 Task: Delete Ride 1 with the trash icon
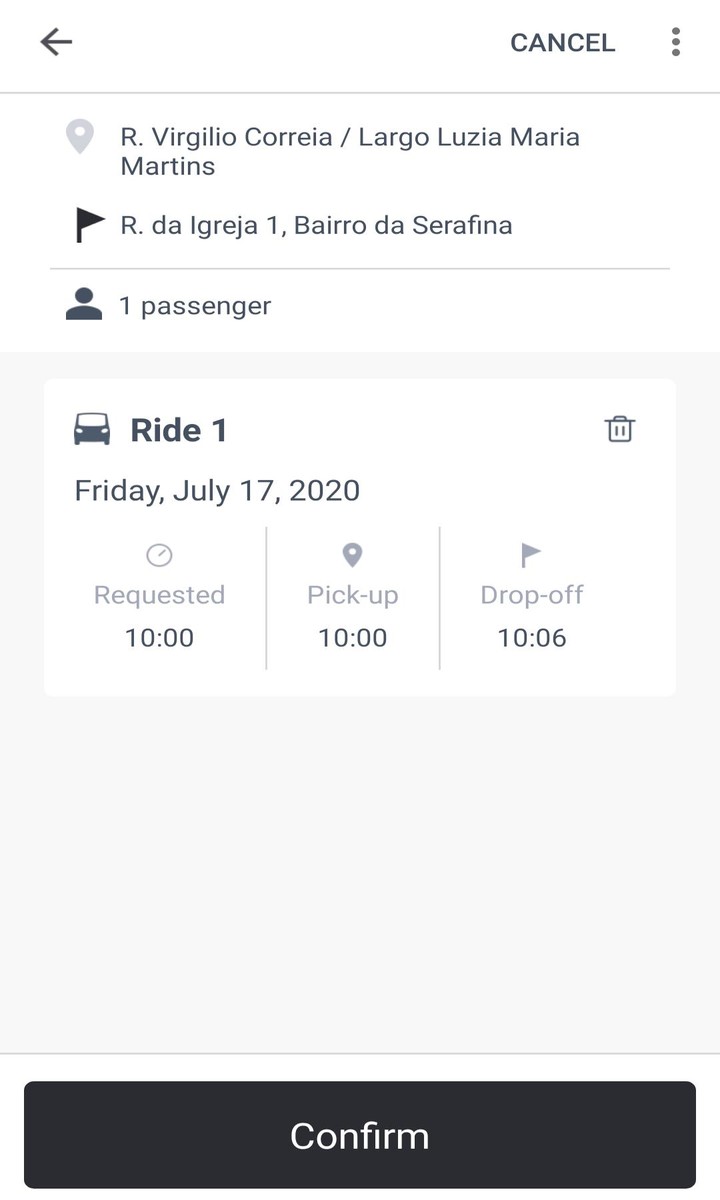pos(620,429)
